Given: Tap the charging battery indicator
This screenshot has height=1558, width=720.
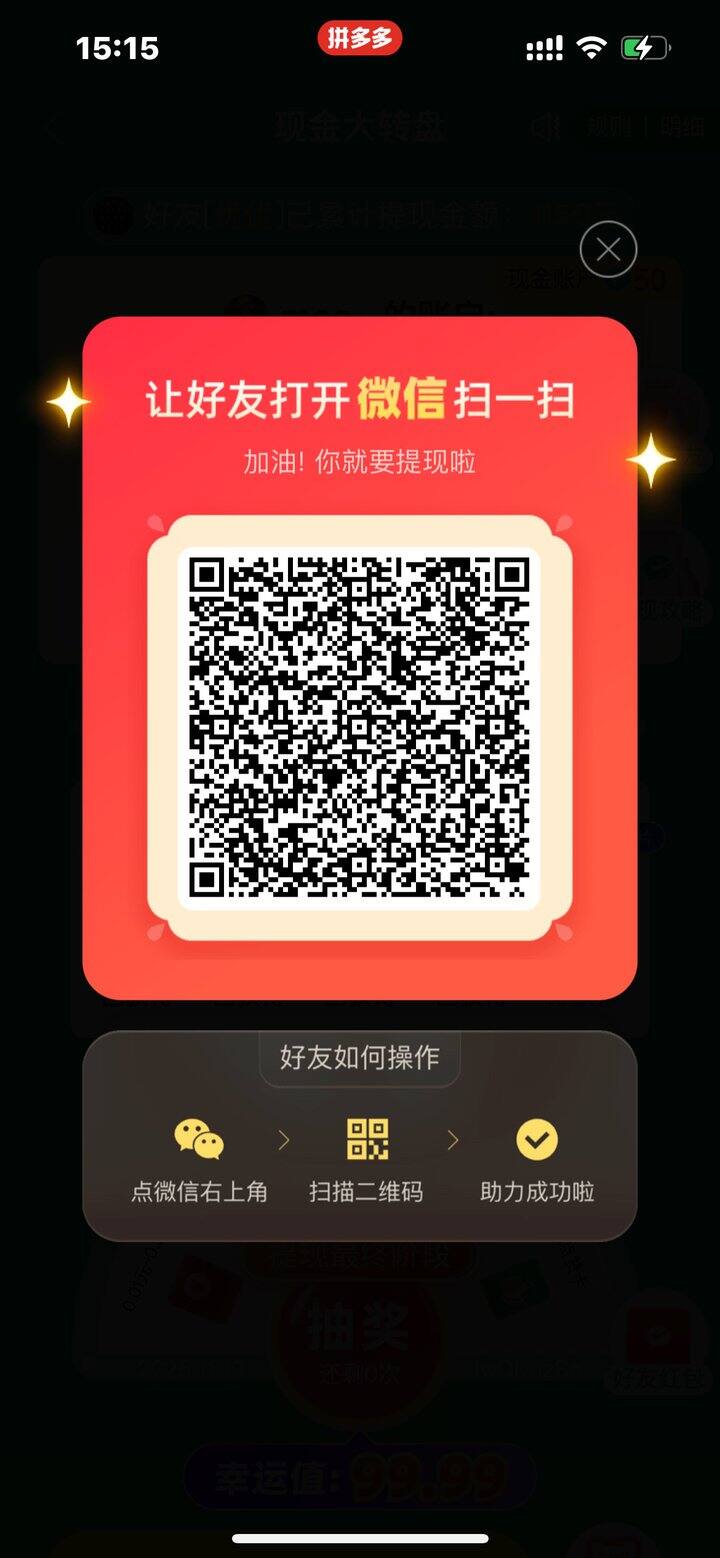Looking at the screenshot, I should [646, 45].
